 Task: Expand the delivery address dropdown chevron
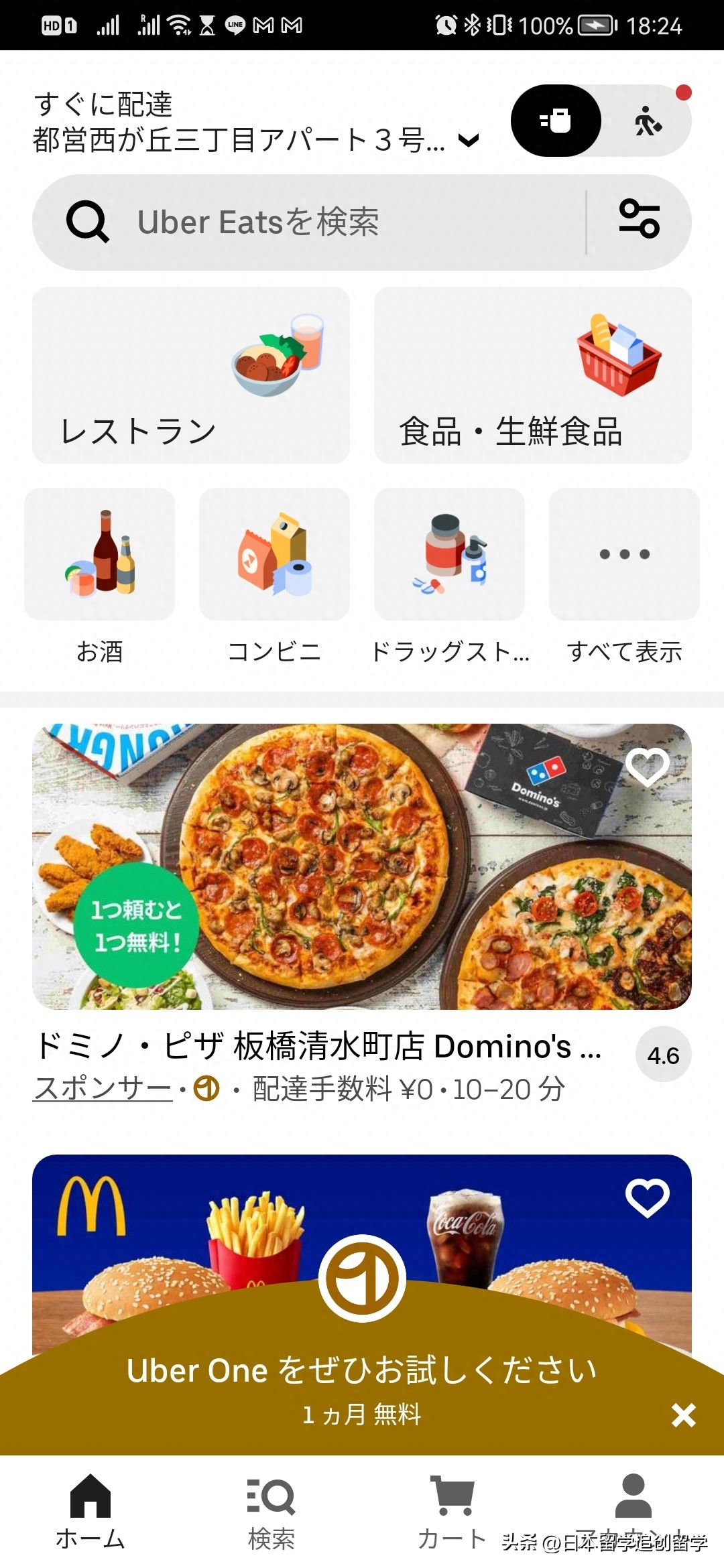pyautogui.click(x=469, y=141)
